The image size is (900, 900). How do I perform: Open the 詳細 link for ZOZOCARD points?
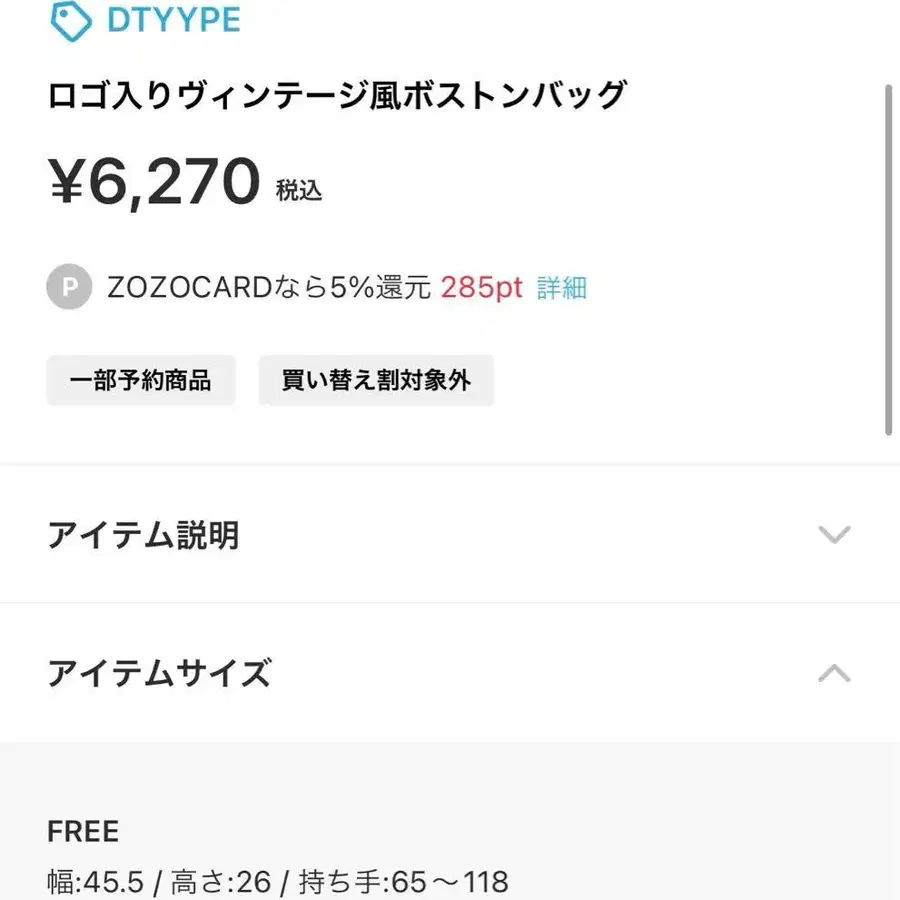(562, 288)
